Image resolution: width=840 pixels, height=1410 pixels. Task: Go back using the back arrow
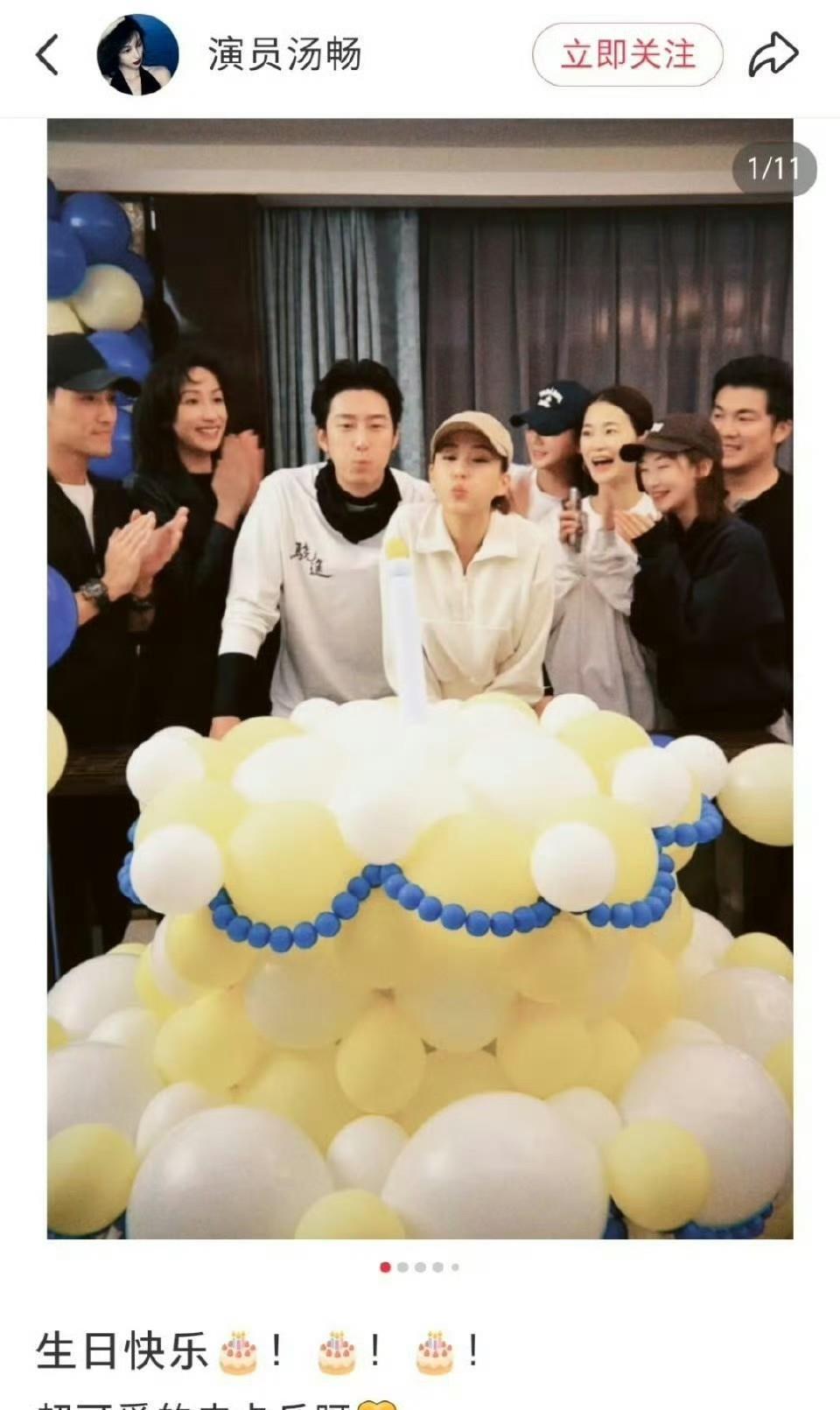(x=48, y=55)
